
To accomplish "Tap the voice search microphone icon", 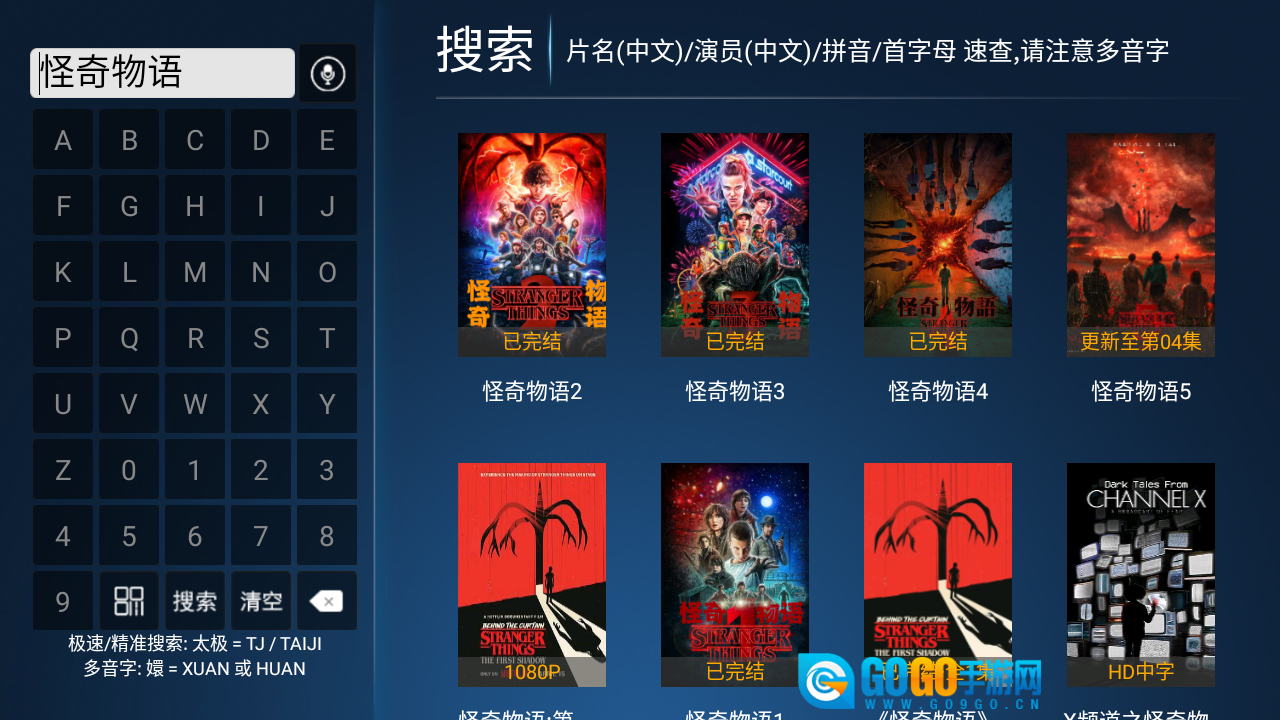I will pos(327,73).
